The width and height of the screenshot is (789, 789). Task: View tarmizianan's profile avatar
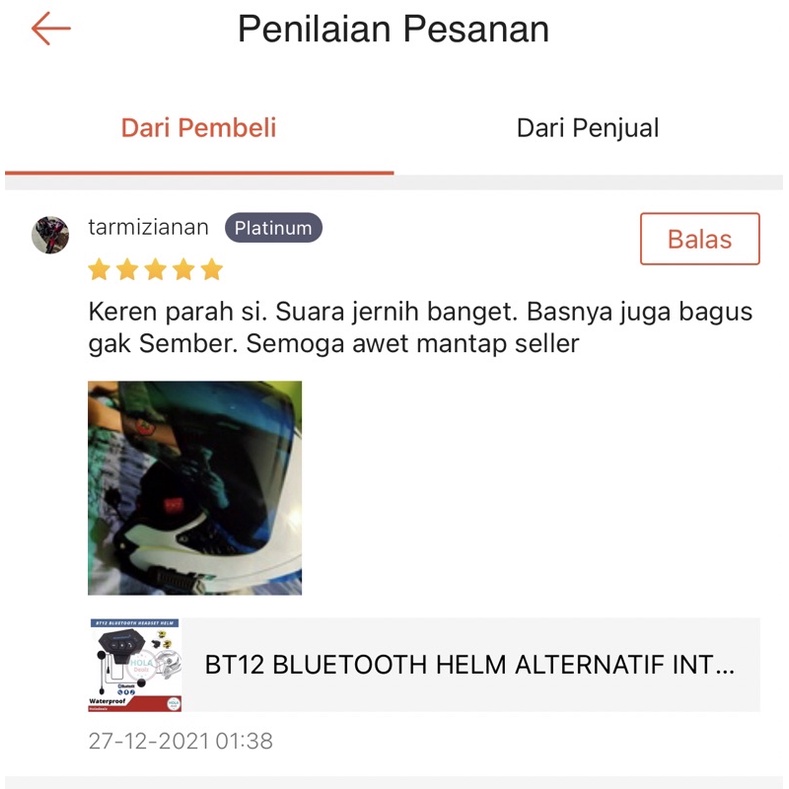pyautogui.click(x=50, y=234)
